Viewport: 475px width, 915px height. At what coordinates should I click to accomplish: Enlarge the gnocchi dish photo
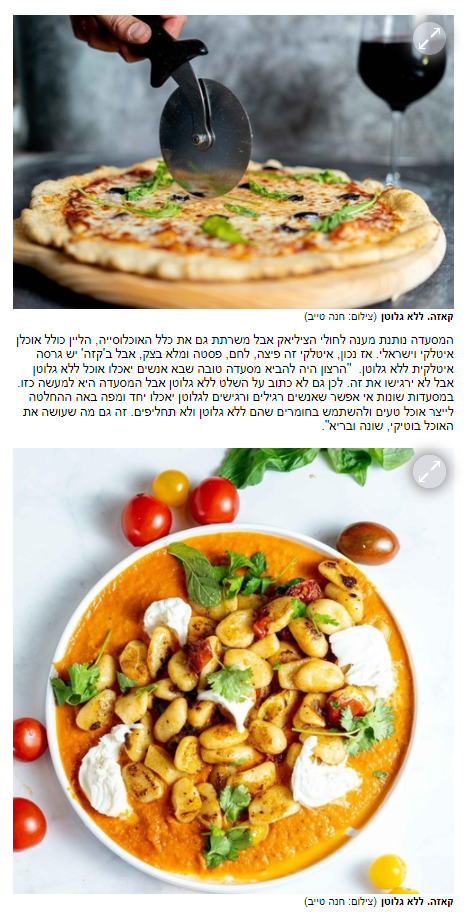[x=429, y=472]
